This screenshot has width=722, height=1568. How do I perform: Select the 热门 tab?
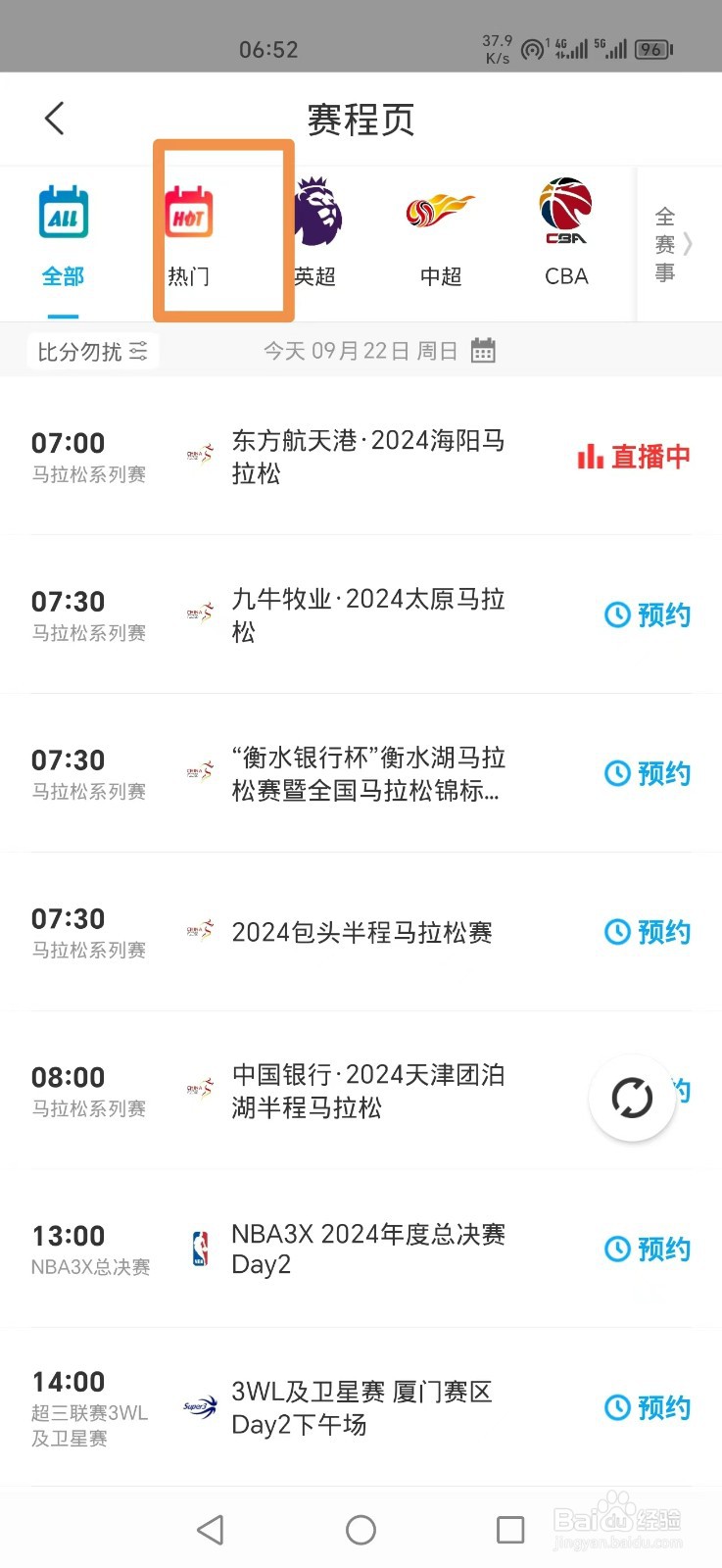(x=189, y=237)
